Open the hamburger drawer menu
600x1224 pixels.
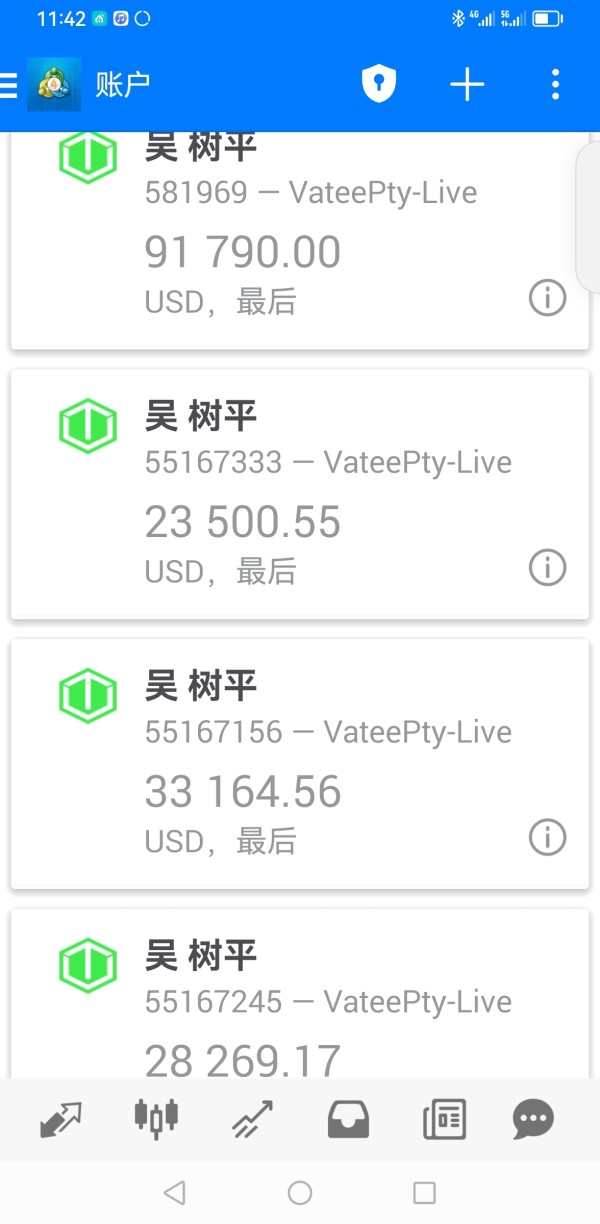9,85
